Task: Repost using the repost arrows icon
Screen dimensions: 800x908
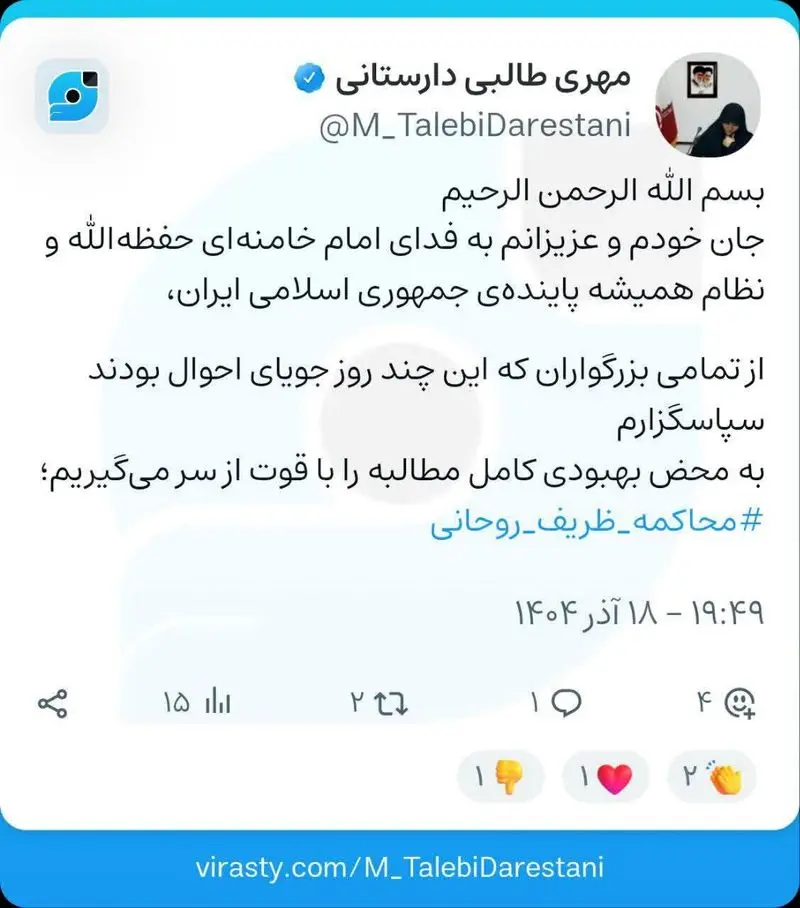Action: click(x=390, y=701)
